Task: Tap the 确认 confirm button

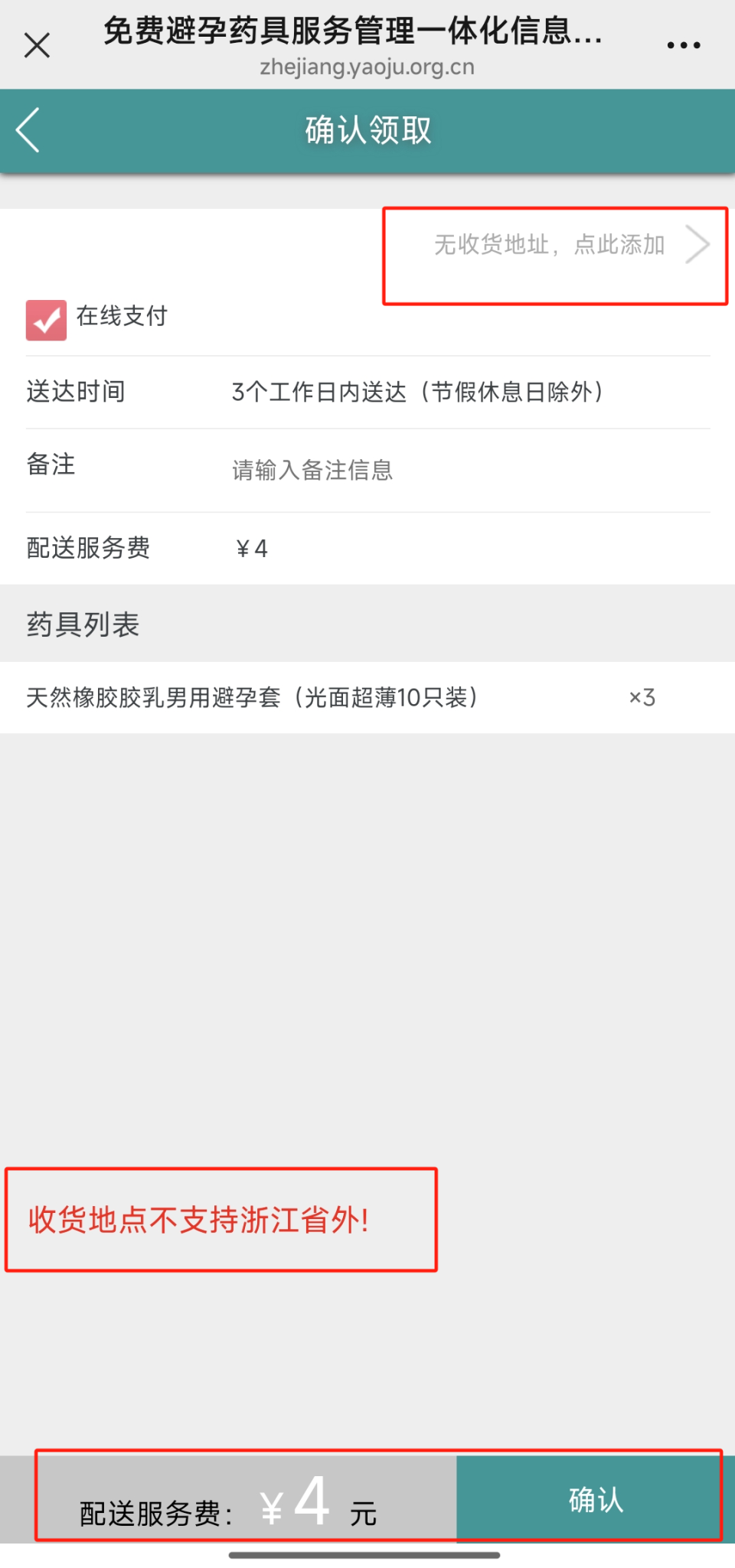Action: click(x=595, y=1501)
